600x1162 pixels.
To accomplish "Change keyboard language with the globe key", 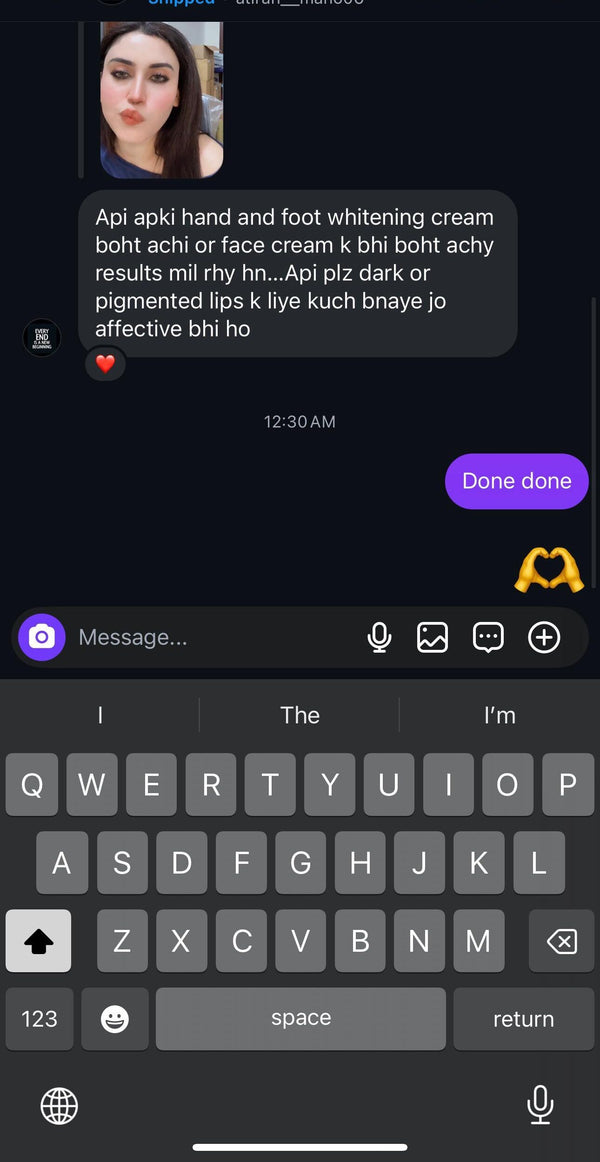I will 59,1105.
